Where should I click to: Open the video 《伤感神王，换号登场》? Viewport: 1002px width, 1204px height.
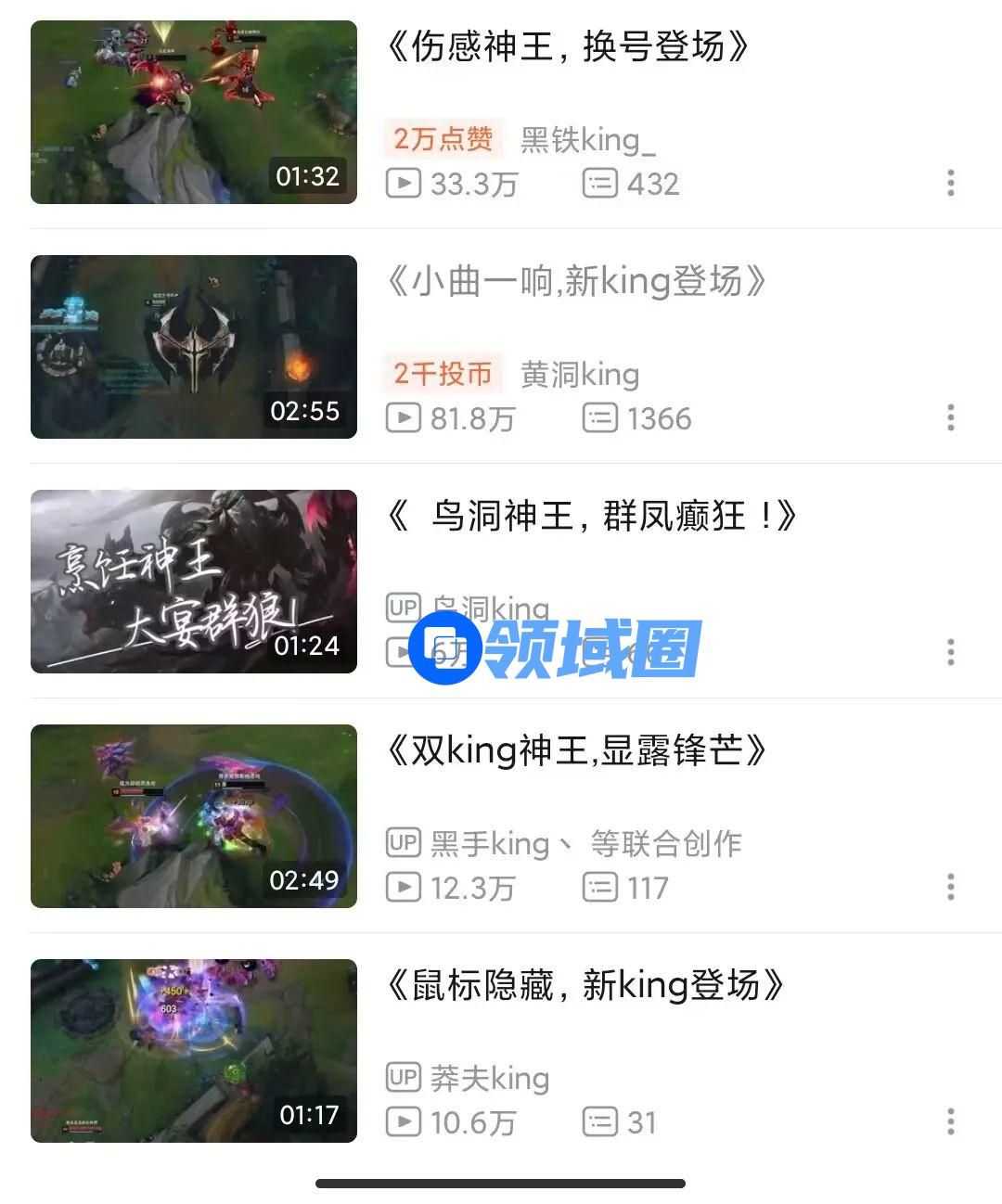(x=194, y=112)
